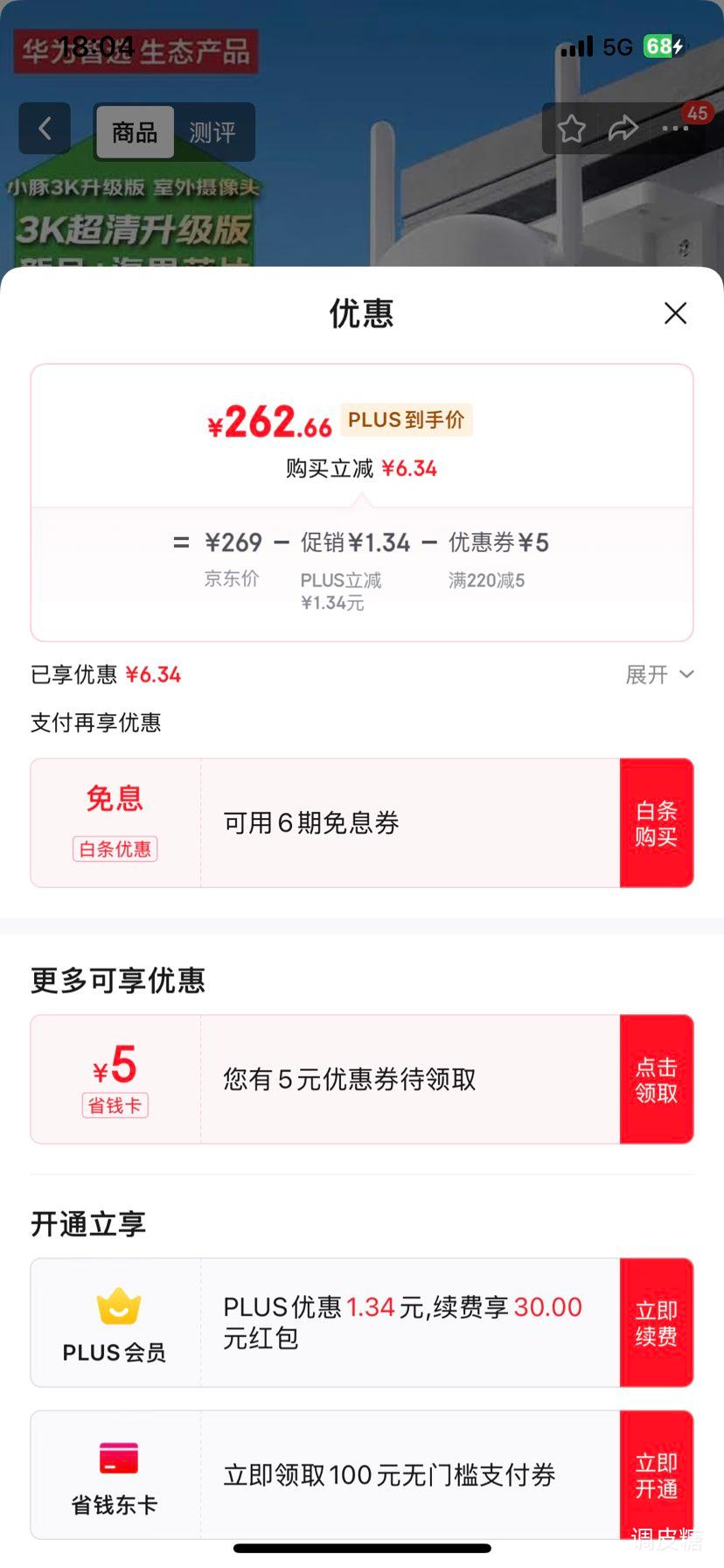This screenshot has width=724, height=1568.
Task: Select the 商品 tab
Action: pyautogui.click(x=134, y=132)
